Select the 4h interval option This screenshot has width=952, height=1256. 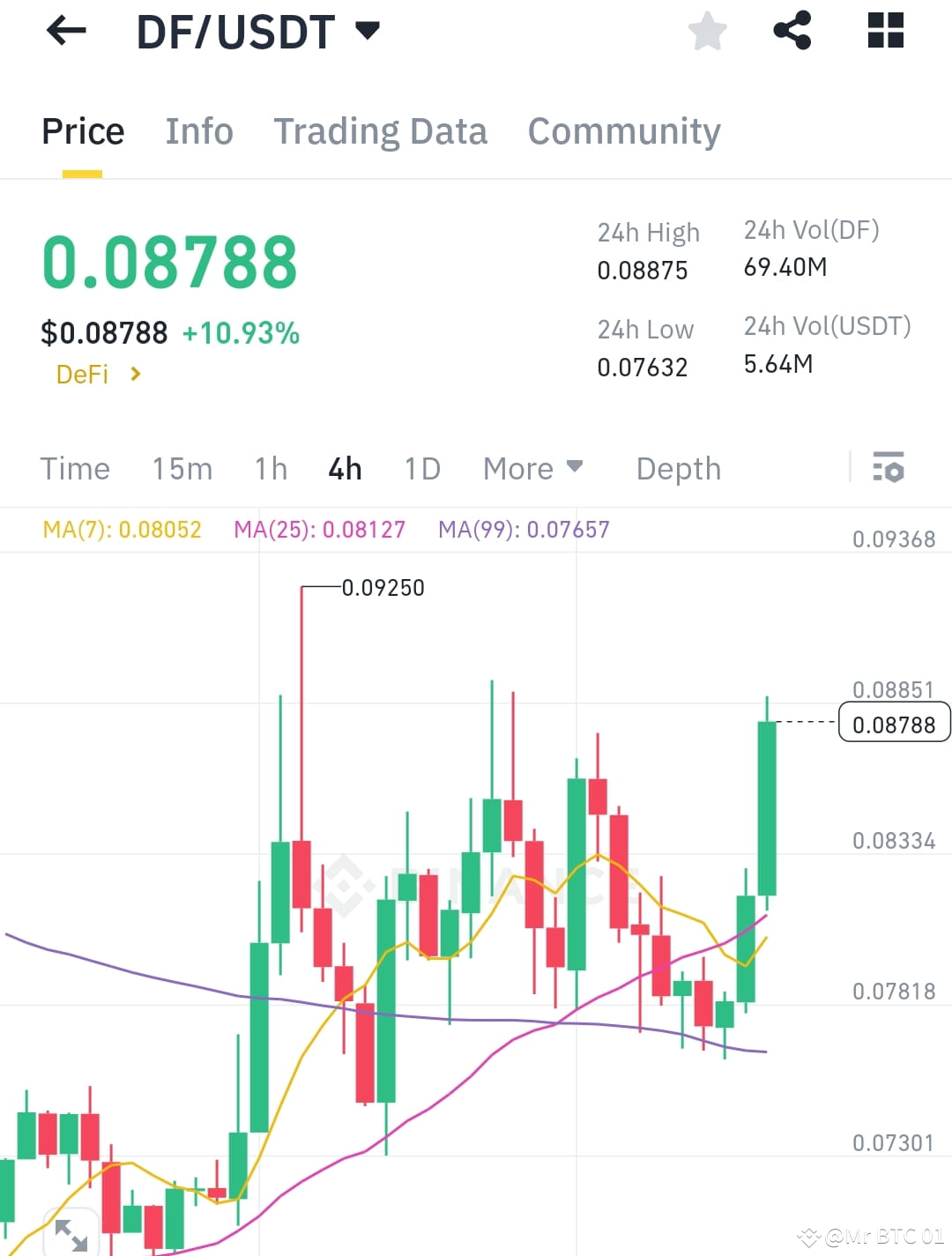coord(344,468)
